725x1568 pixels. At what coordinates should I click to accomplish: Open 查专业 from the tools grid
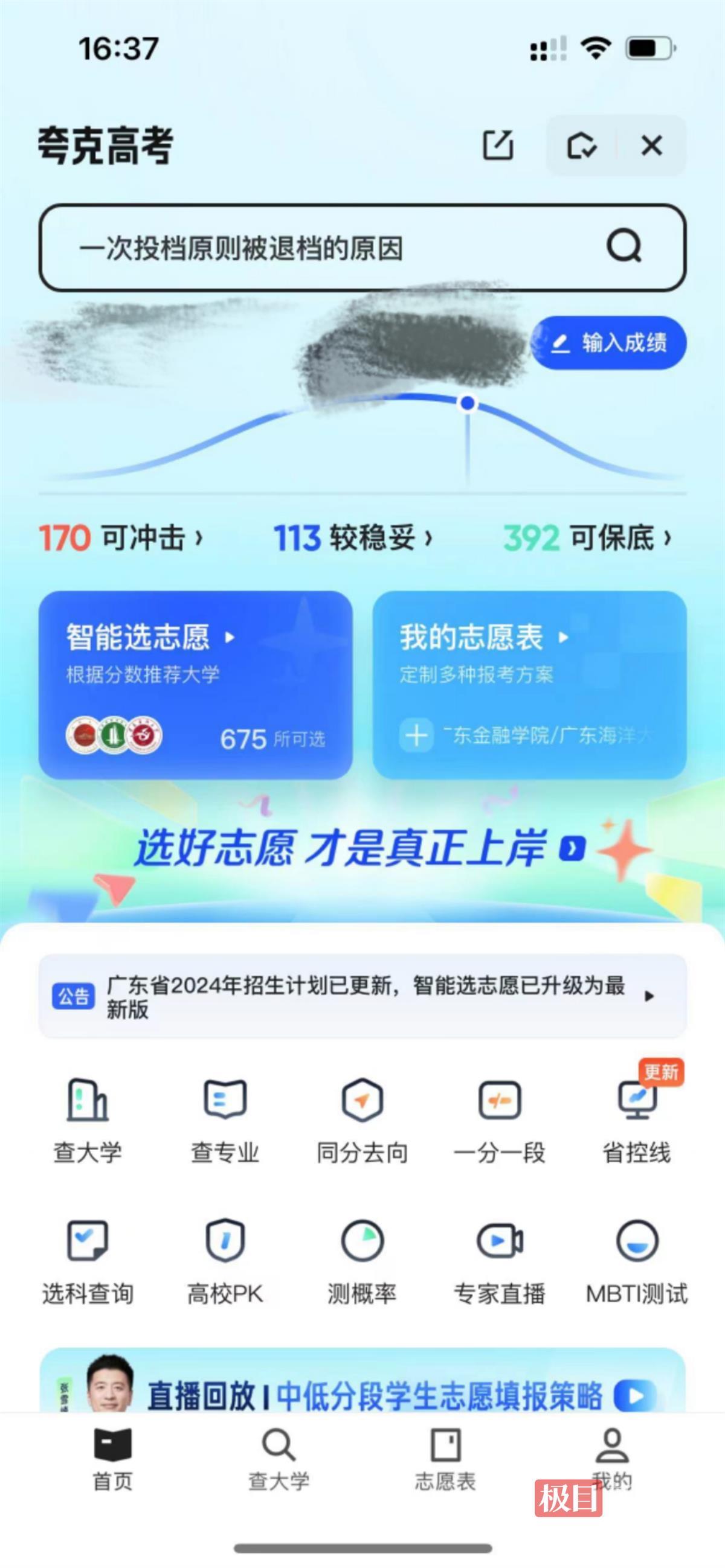[225, 1120]
